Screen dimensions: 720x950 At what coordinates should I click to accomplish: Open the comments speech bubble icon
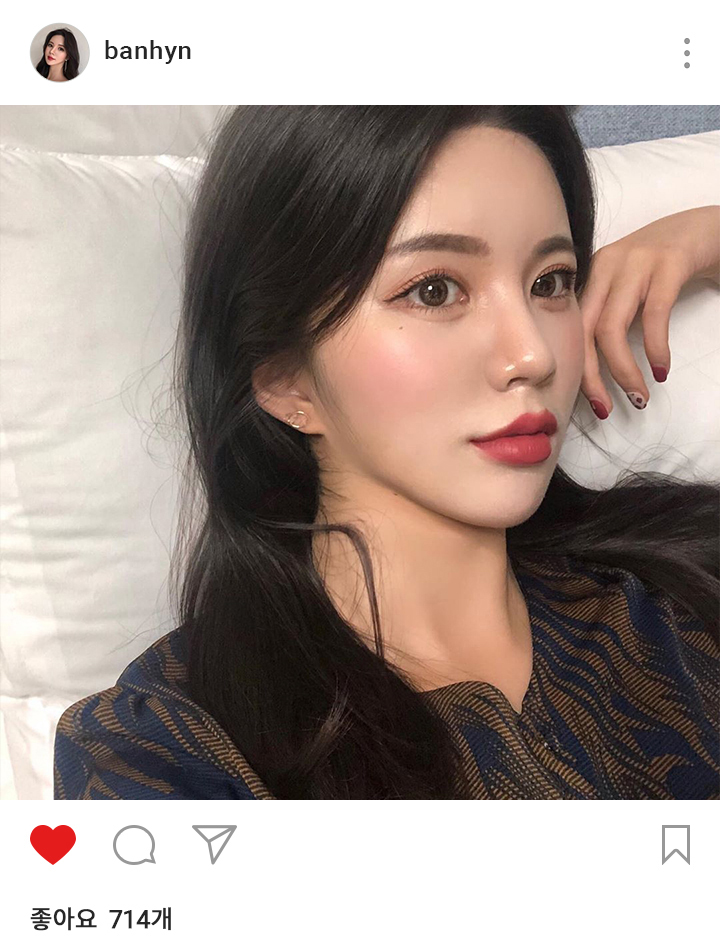[x=134, y=845]
